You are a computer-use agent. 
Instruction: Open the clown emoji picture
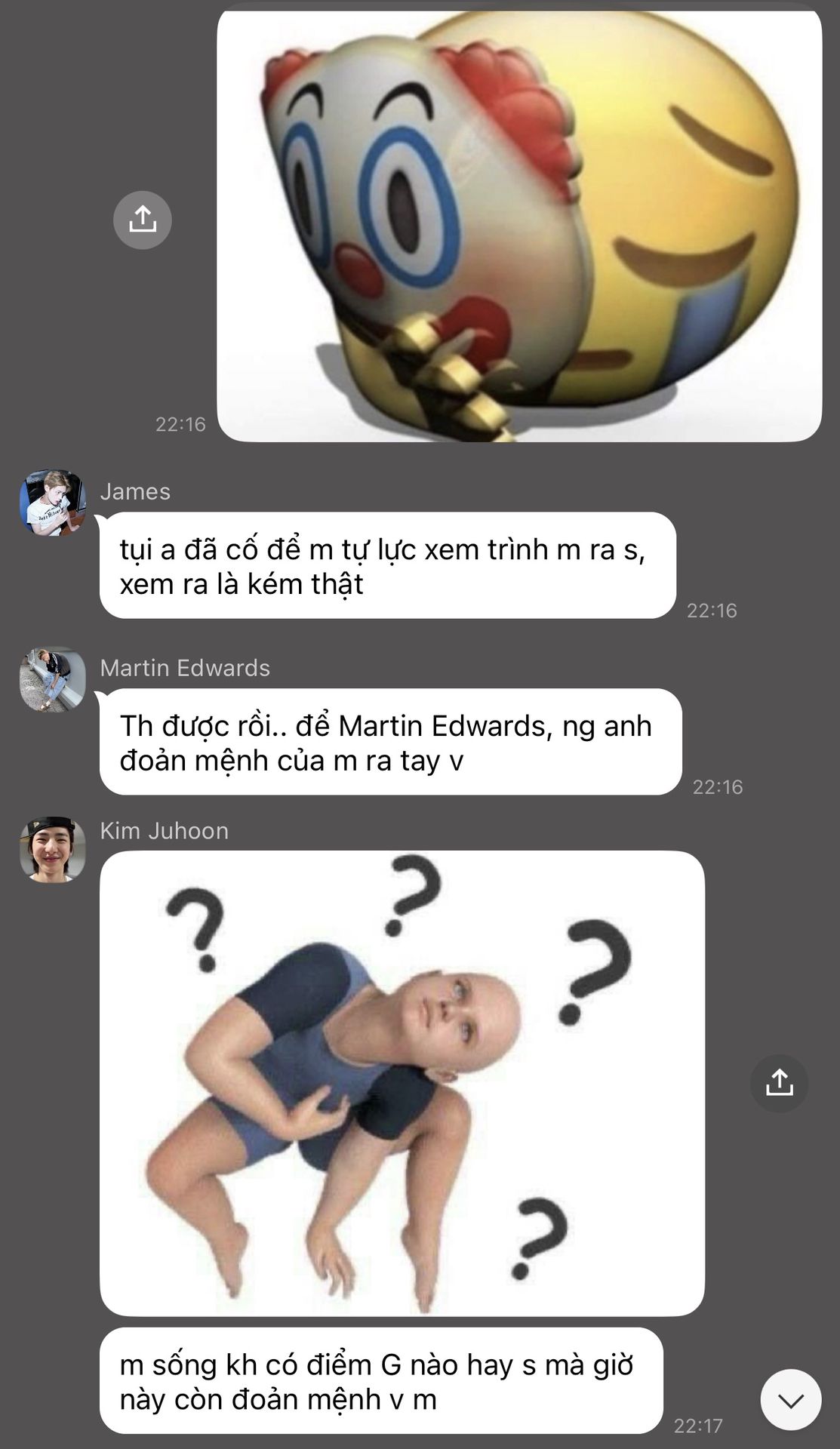[x=519, y=225]
